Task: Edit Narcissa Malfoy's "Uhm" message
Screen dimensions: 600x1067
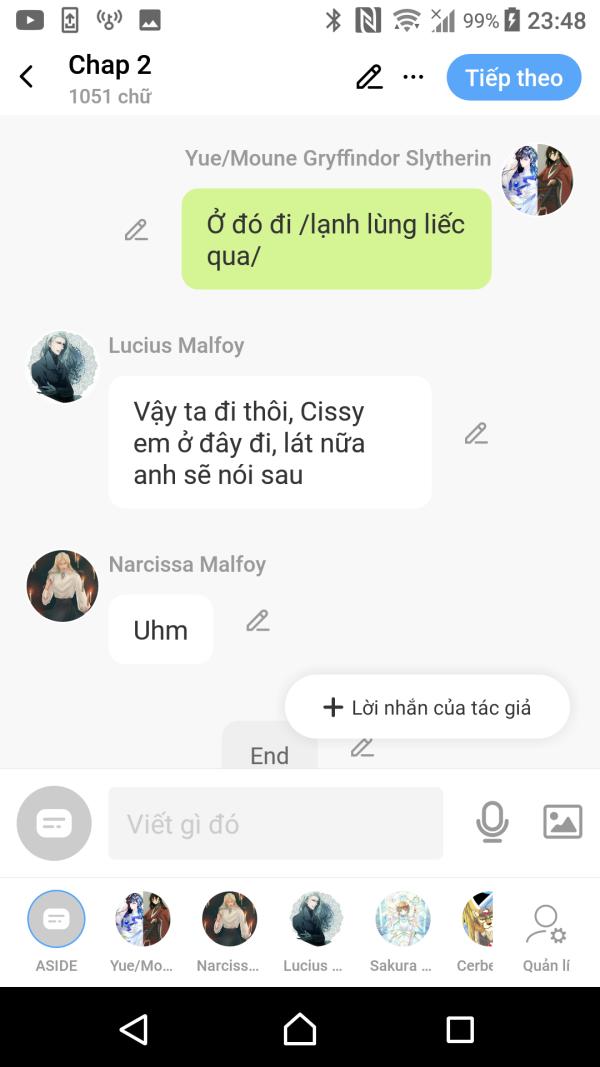Action: [x=258, y=621]
